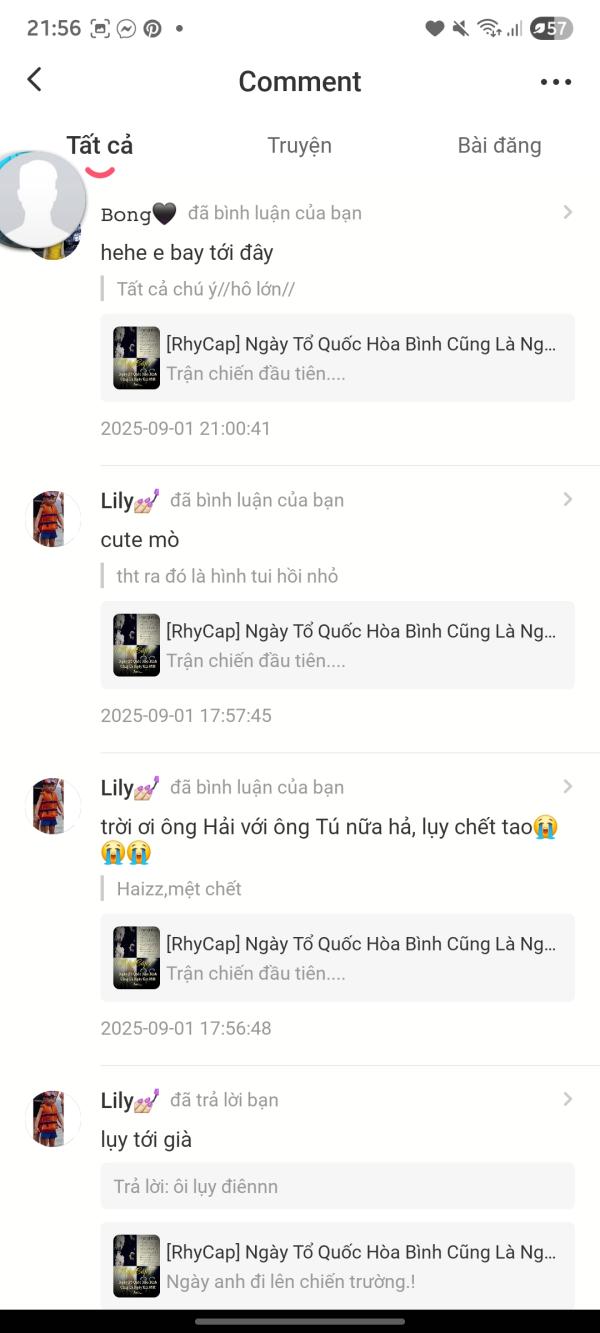Open the three-dot overflow menu
The image size is (600, 1333).
tap(555, 82)
